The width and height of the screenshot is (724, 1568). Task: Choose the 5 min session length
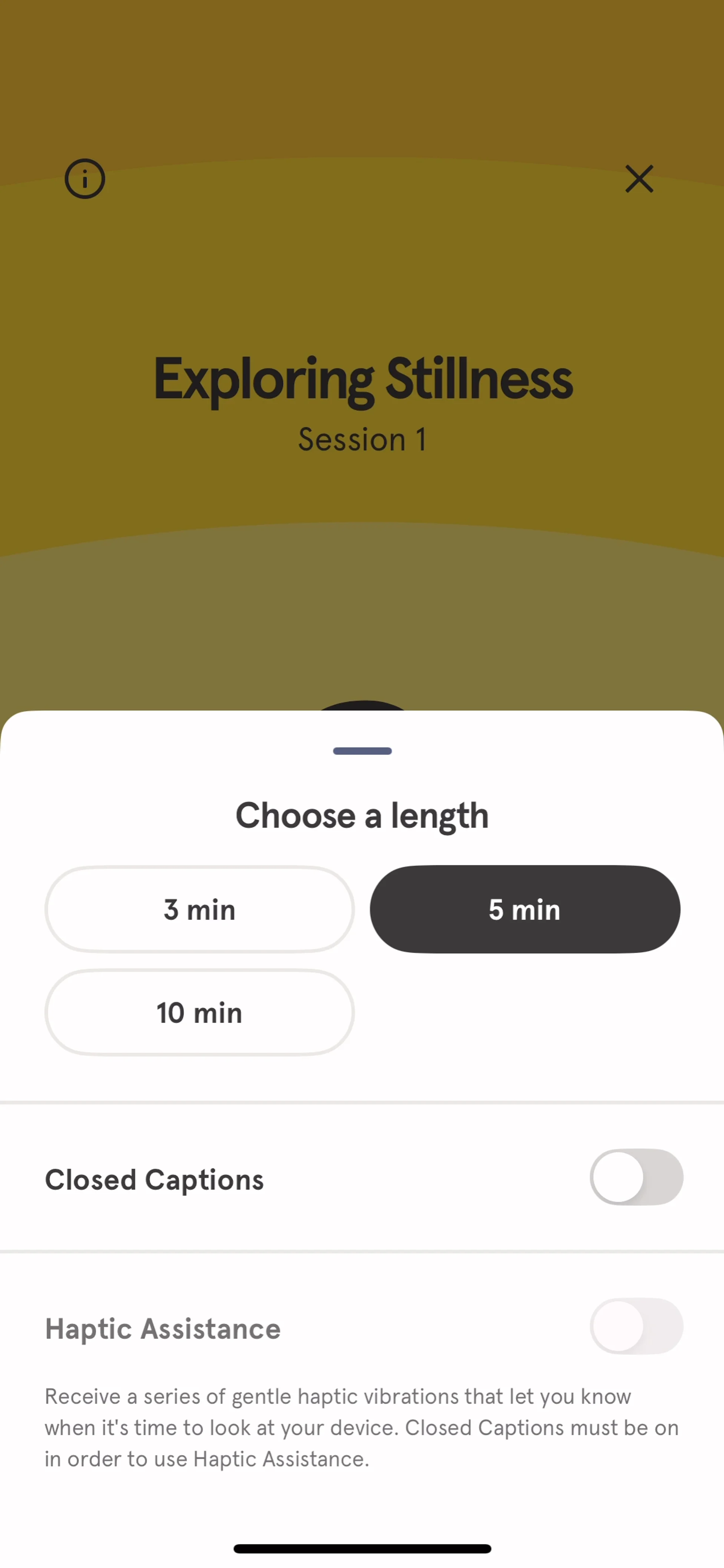click(524, 909)
